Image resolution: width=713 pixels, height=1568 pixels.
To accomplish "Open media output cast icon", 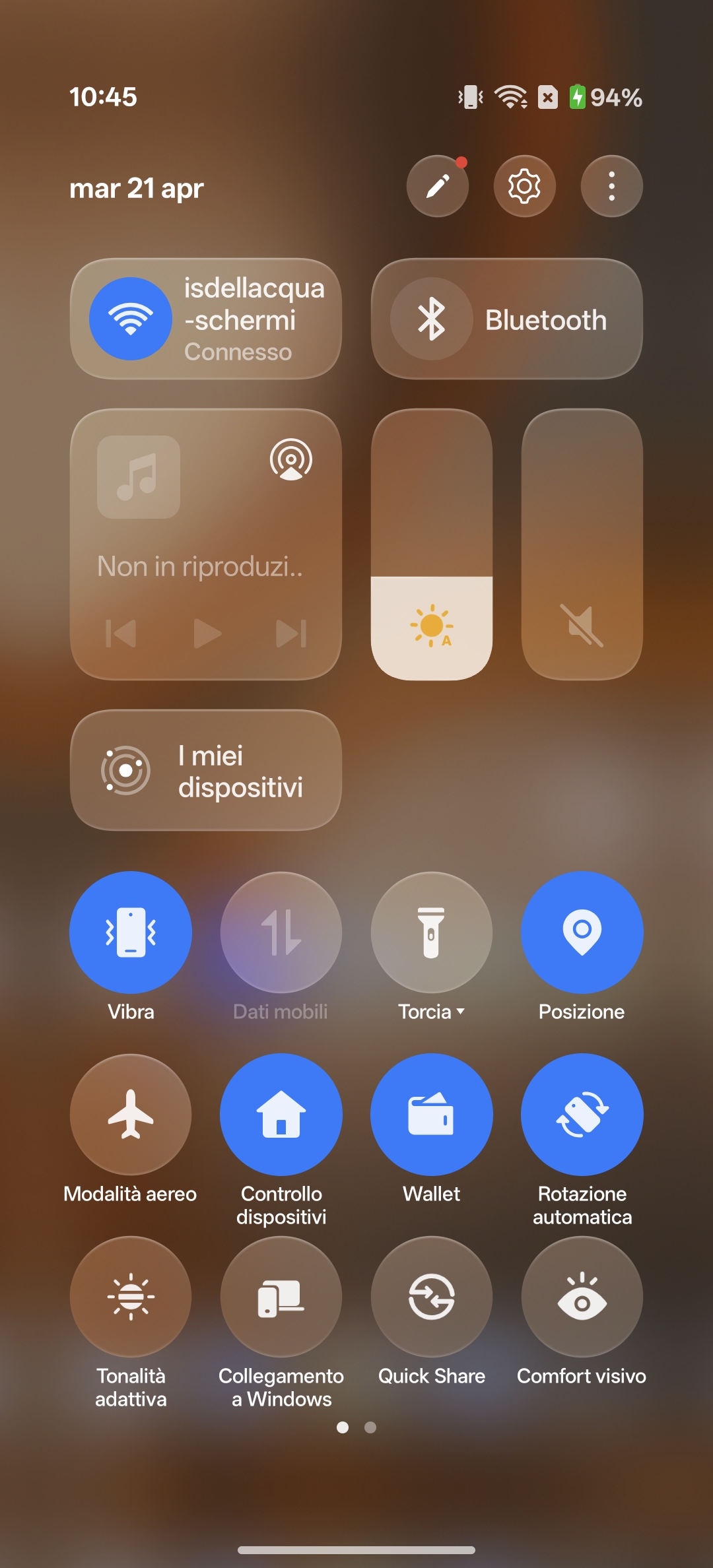I will (290, 459).
